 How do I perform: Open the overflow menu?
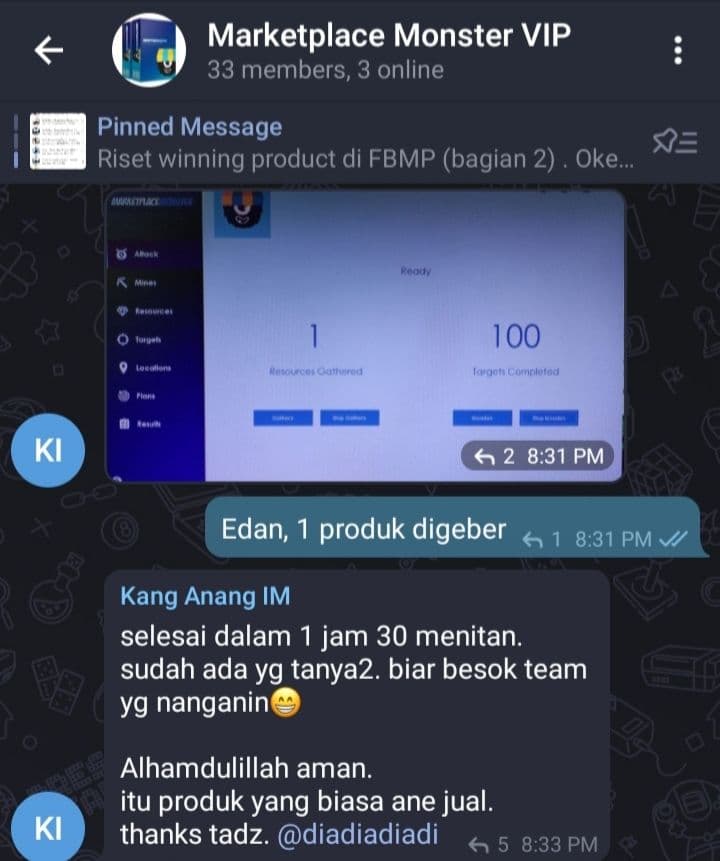(x=678, y=50)
